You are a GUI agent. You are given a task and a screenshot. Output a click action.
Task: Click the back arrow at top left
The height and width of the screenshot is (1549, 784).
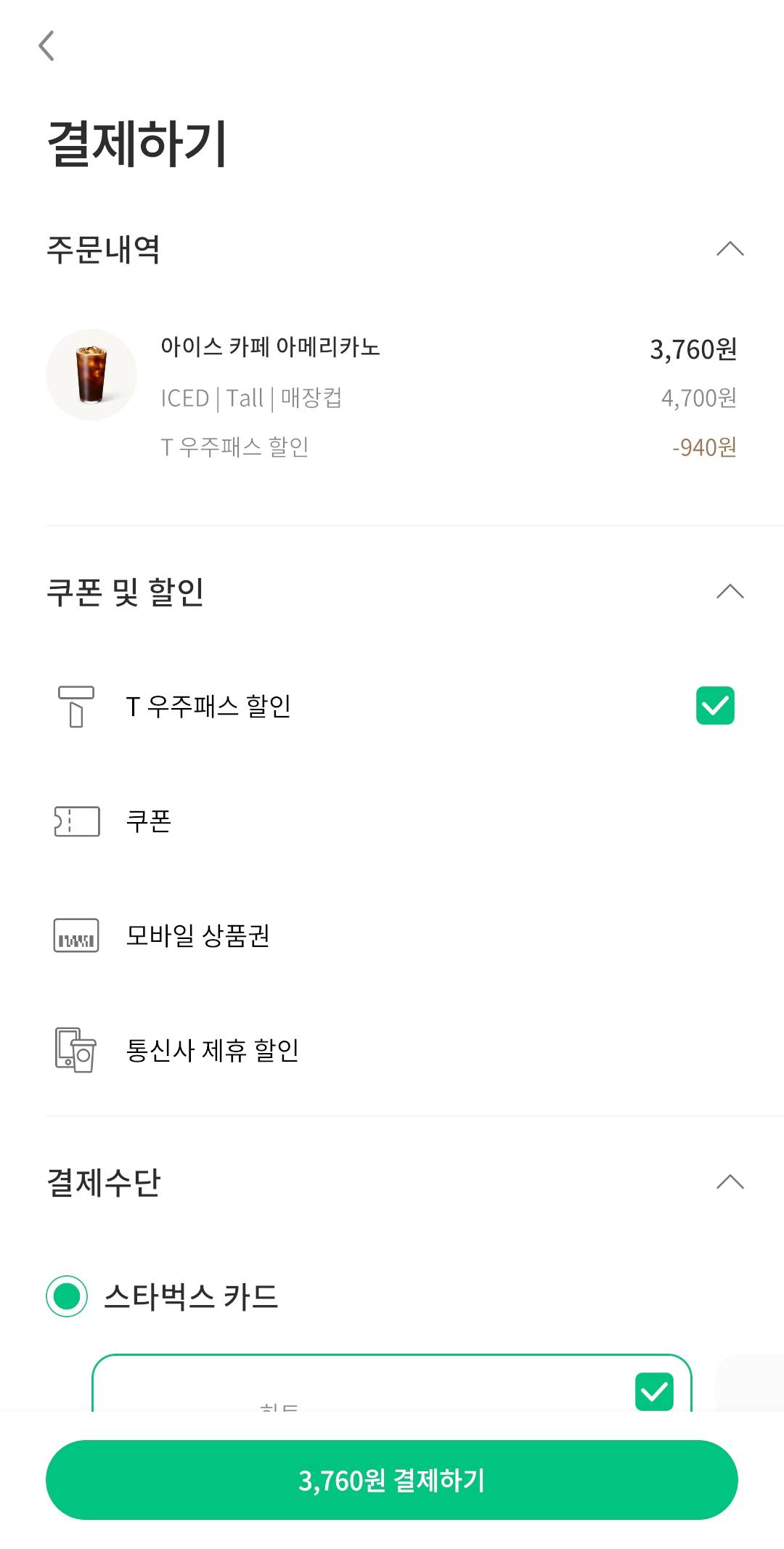click(48, 45)
